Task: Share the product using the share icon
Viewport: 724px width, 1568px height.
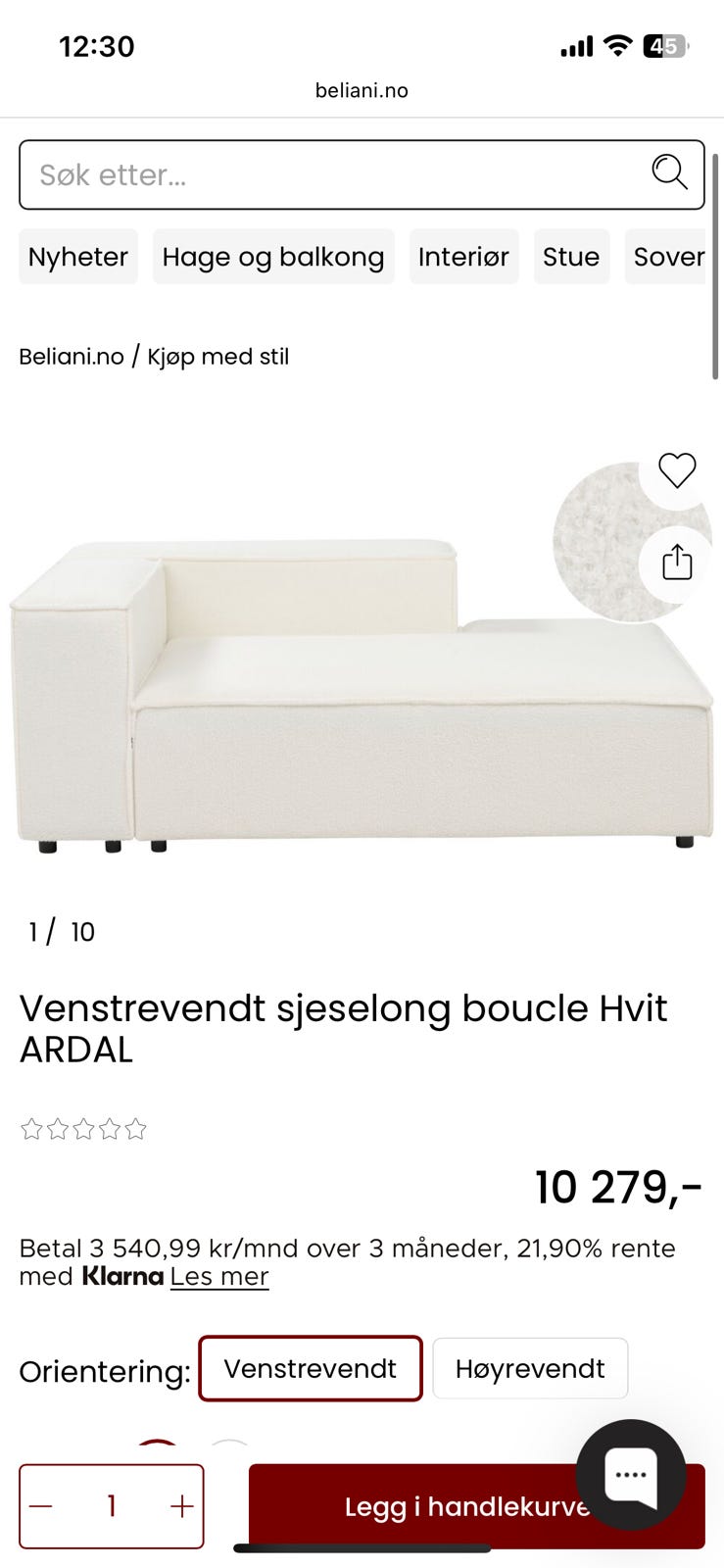Action: tap(675, 563)
